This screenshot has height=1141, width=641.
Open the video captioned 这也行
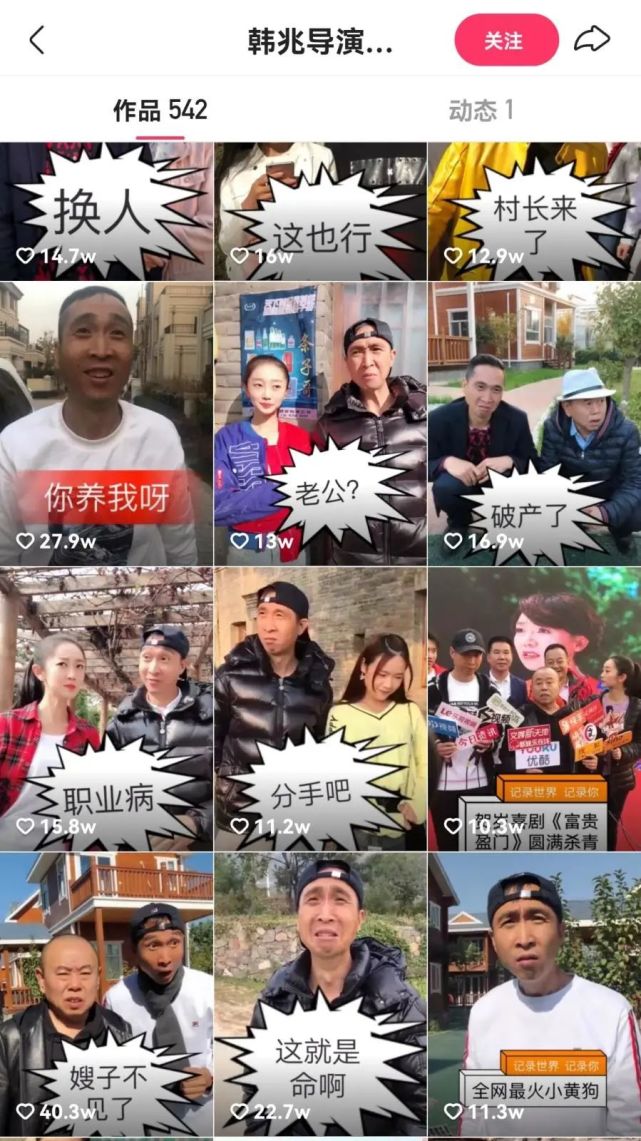coord(320,211)
